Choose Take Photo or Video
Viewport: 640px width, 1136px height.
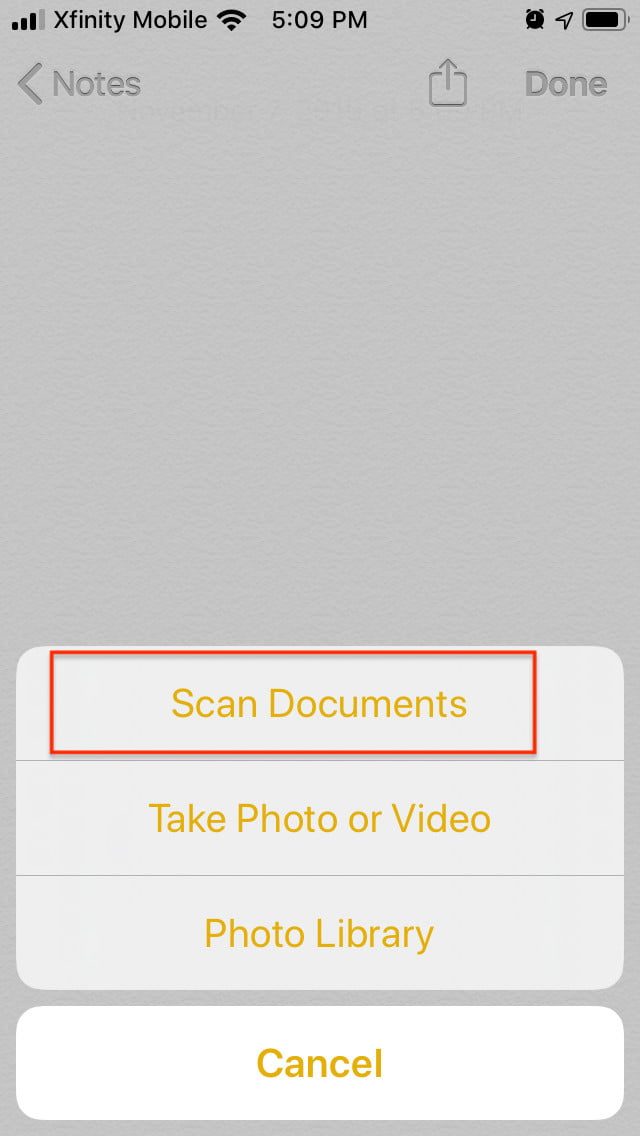pyautogui.click(x=319, y=819)
